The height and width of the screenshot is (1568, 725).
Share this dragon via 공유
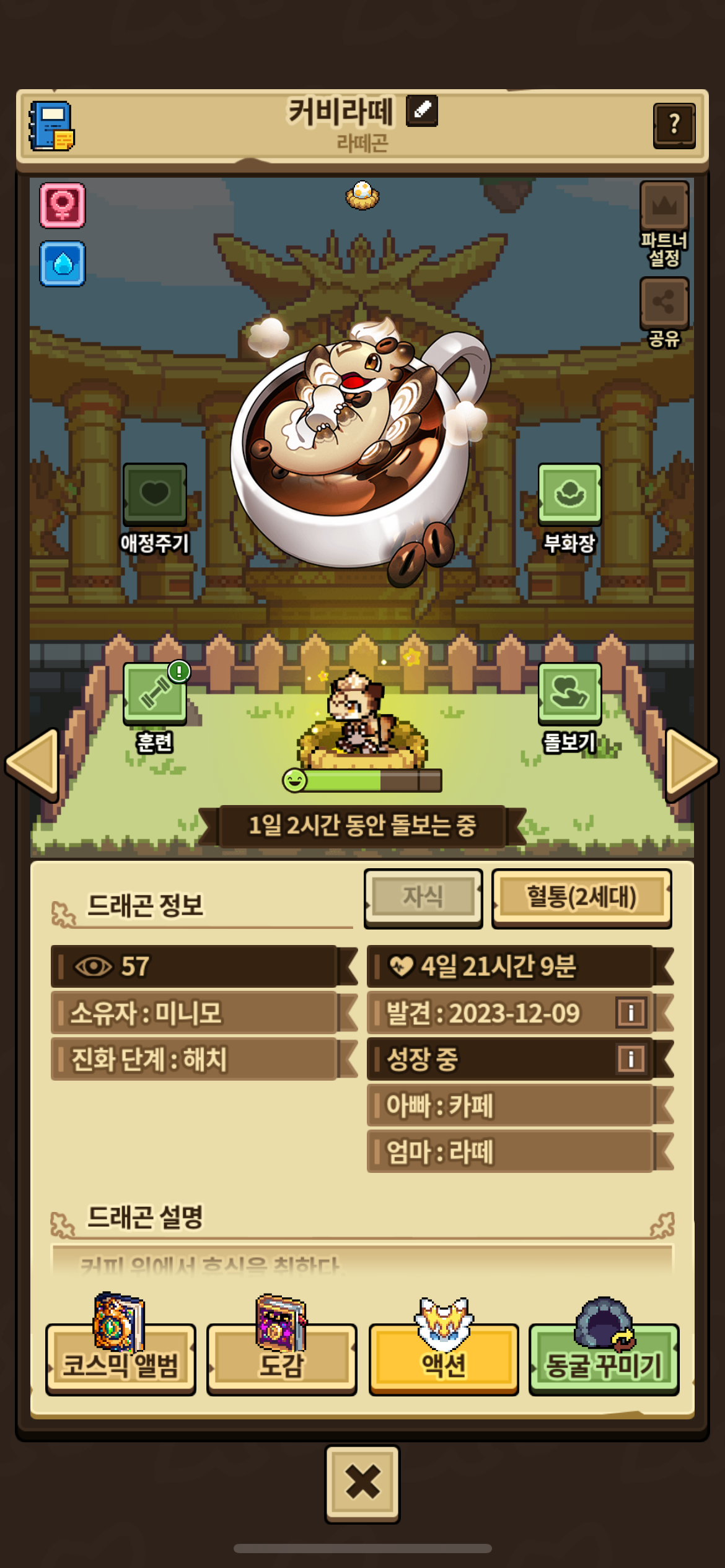pyautogui.click(x=664, y=303)
